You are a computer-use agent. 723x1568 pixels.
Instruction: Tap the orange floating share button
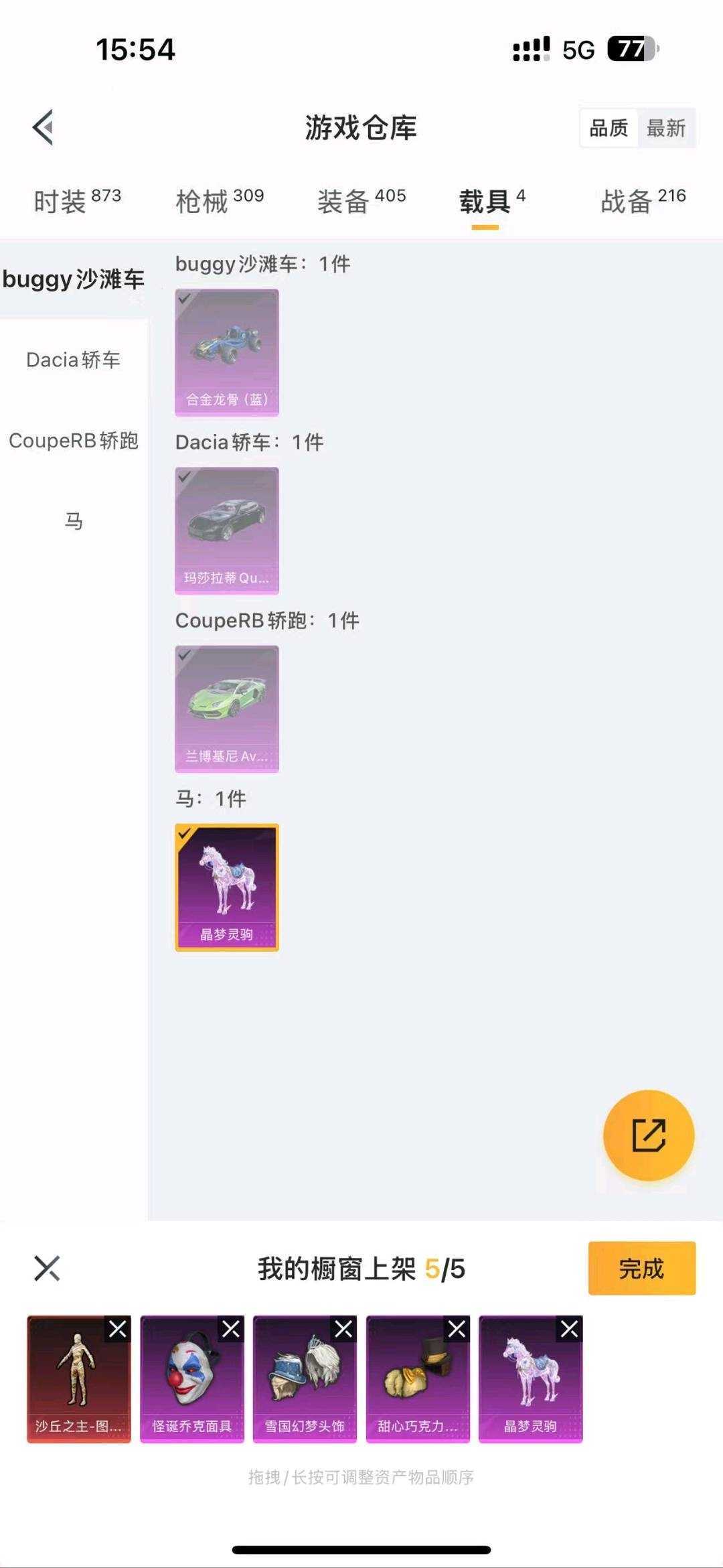click(648, 1135)
